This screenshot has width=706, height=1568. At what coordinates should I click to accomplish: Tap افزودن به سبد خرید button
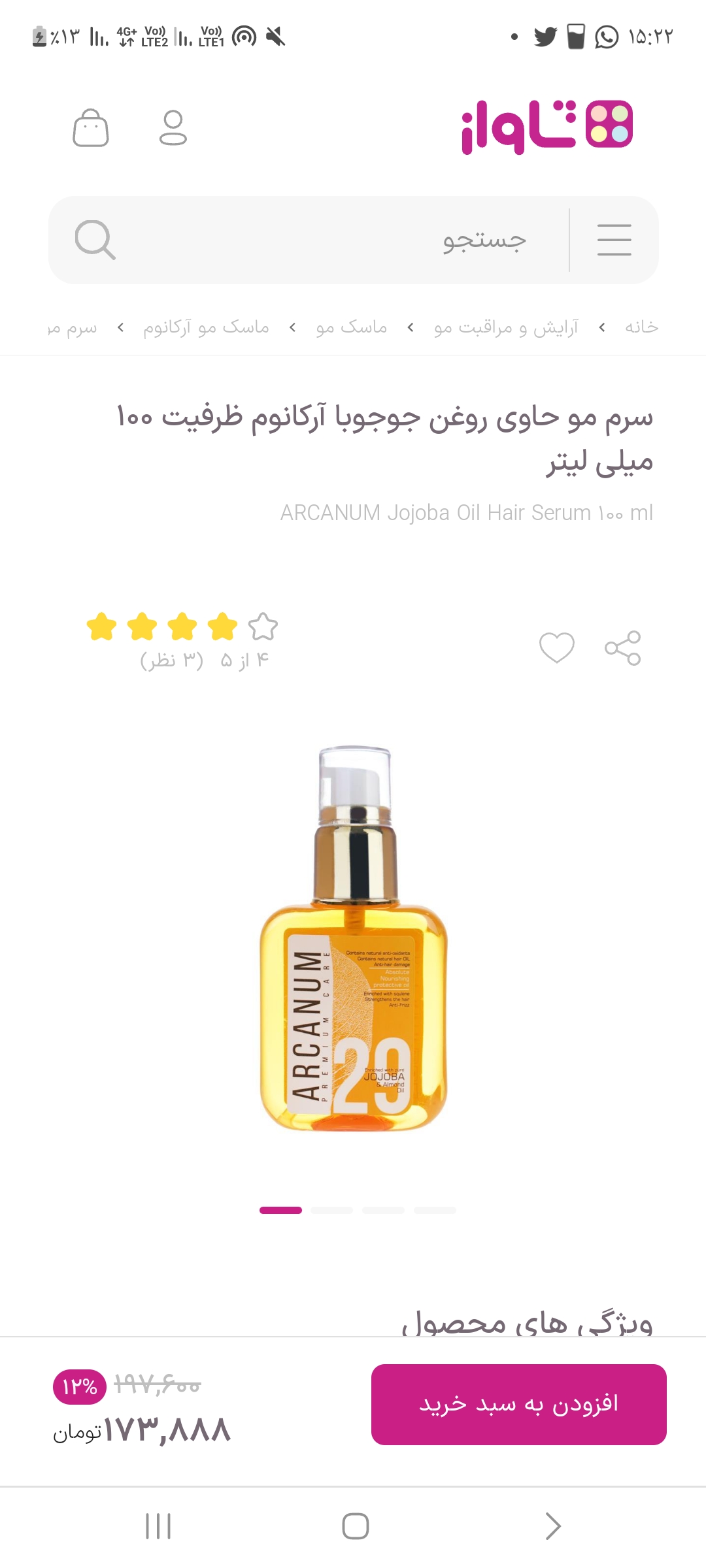click(x=518, y=1405)
